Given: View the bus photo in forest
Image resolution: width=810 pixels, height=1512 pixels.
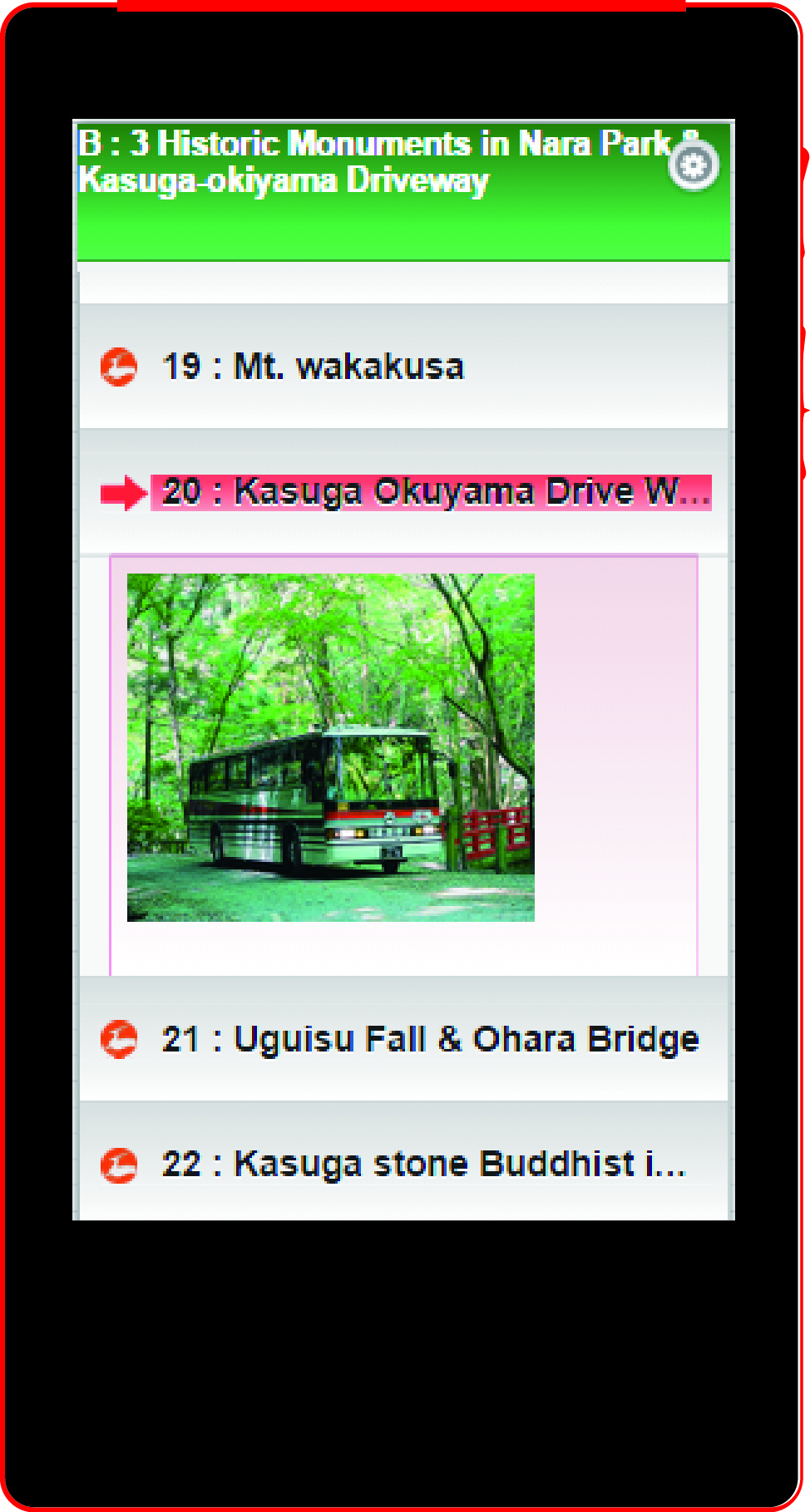Looking at the screenshot, I should 330,747.
